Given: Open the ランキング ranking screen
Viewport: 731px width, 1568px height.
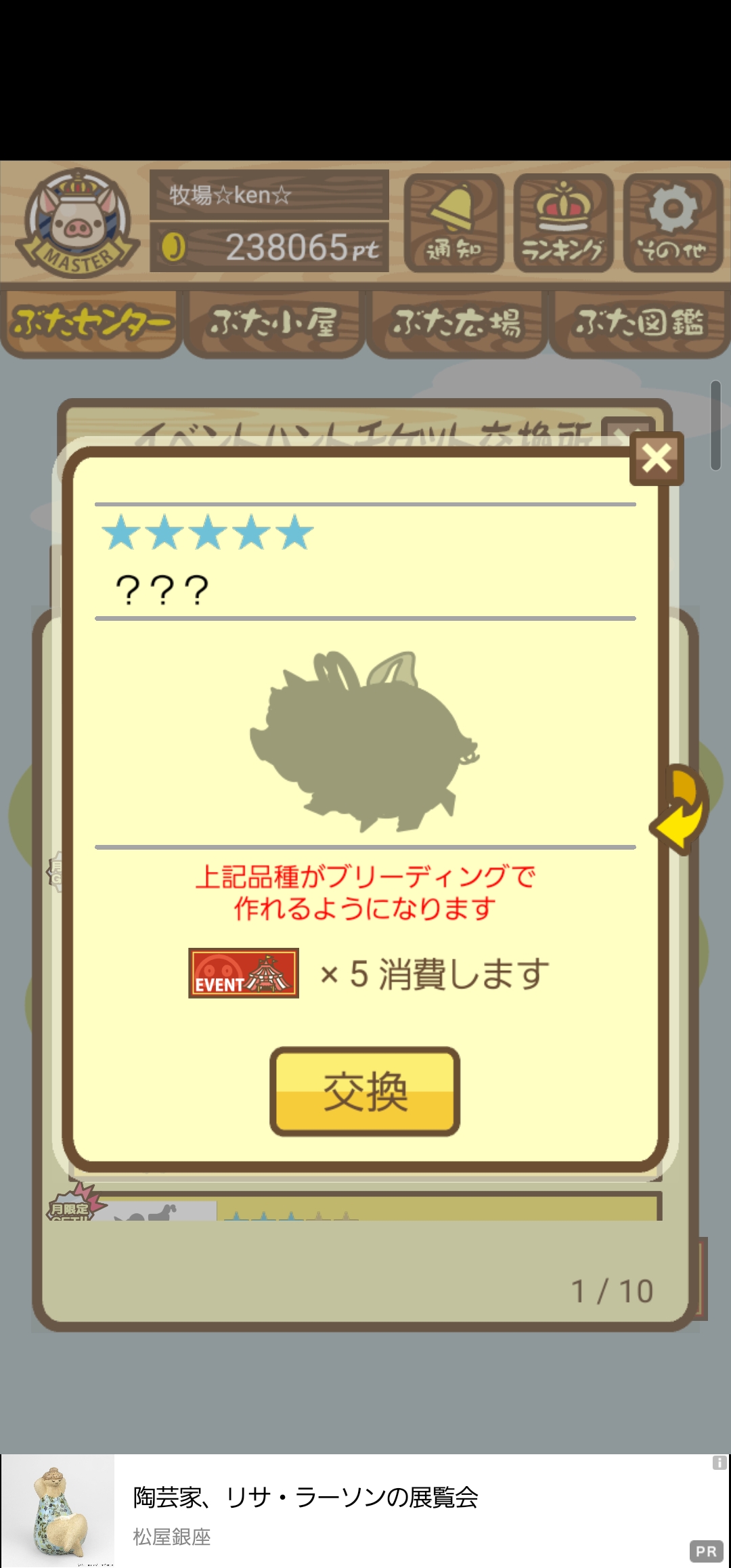Looking at the screenshot, I should tap(563, 223).
